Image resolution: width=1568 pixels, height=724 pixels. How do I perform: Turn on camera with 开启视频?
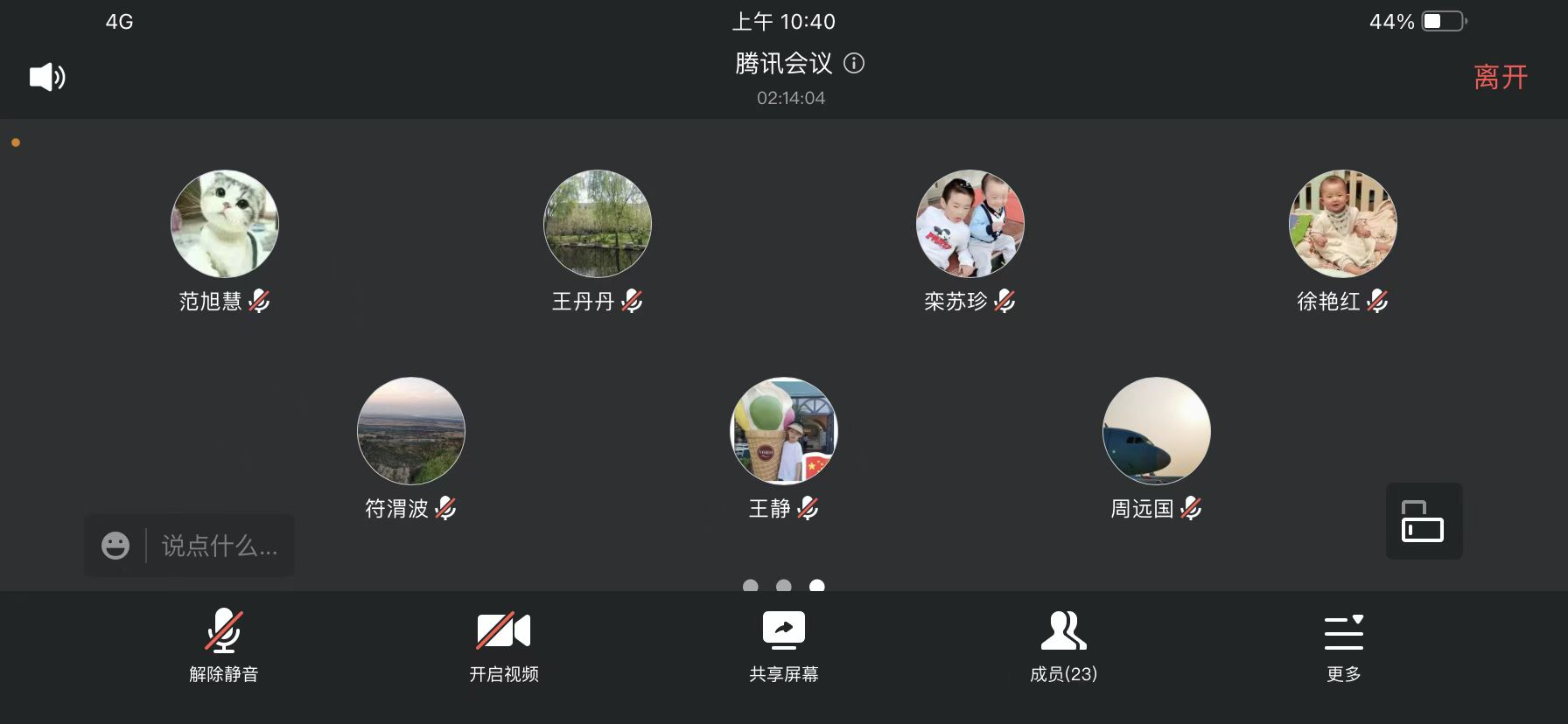(503, 645)
